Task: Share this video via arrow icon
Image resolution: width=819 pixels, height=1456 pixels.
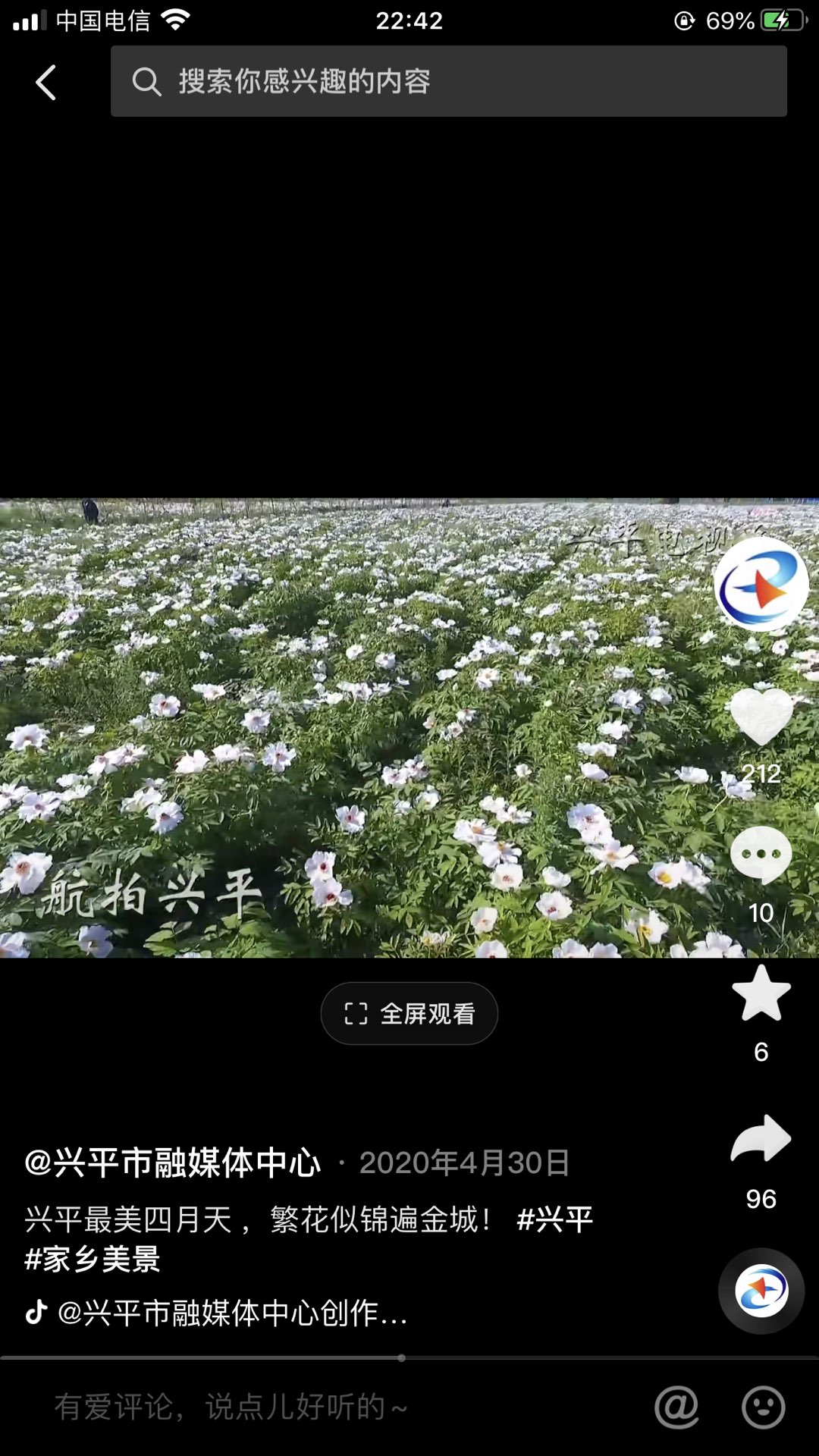Action: (x=761, y=1139)
